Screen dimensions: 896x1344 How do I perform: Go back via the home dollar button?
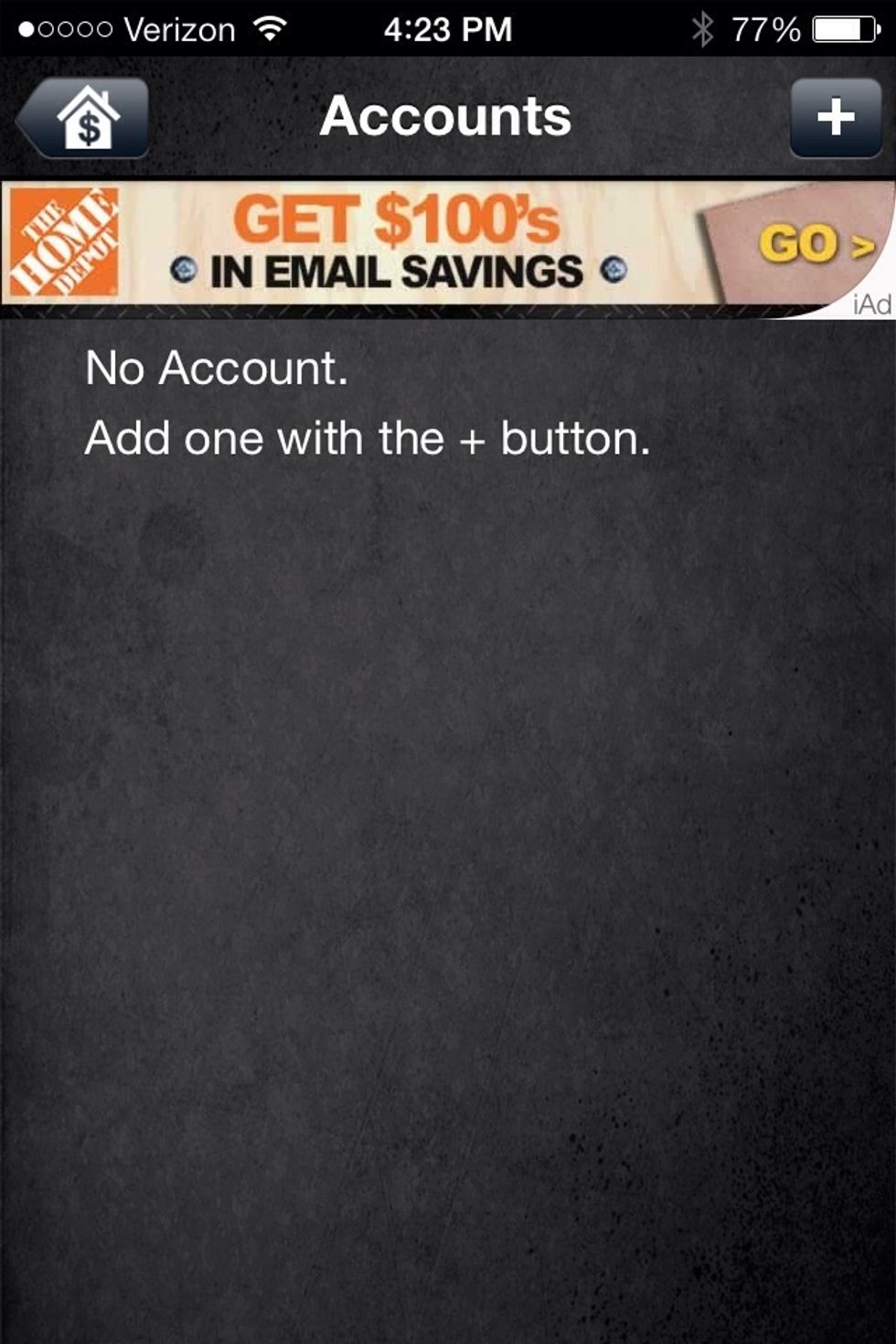[84, 118]
